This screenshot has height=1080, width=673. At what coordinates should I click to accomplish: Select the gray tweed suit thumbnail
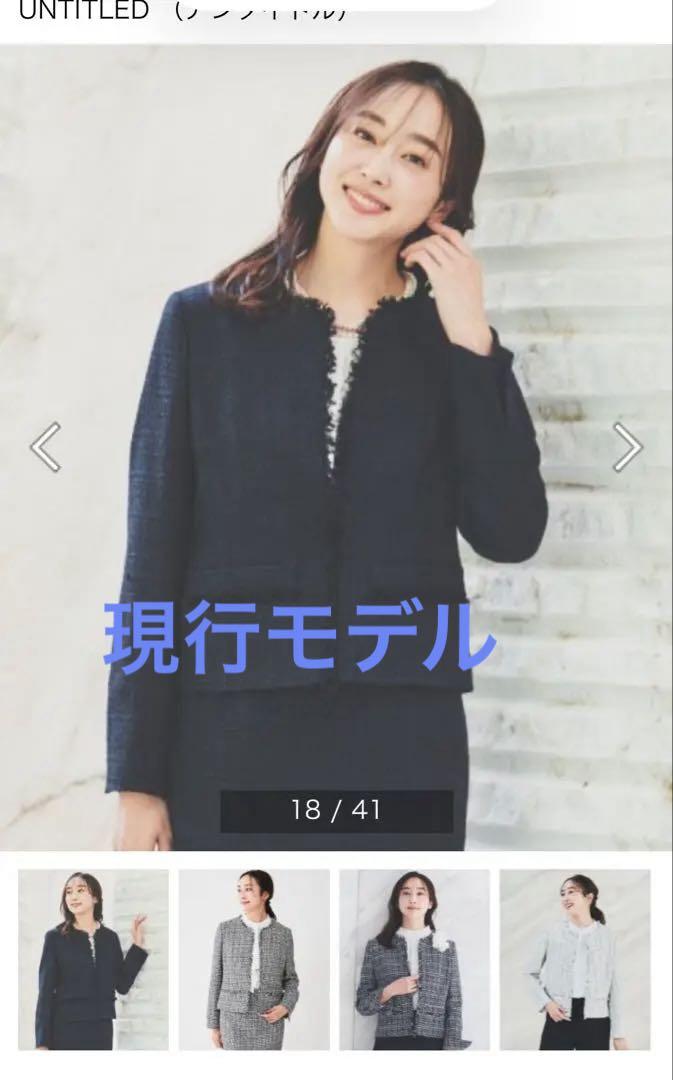point(254,959)
